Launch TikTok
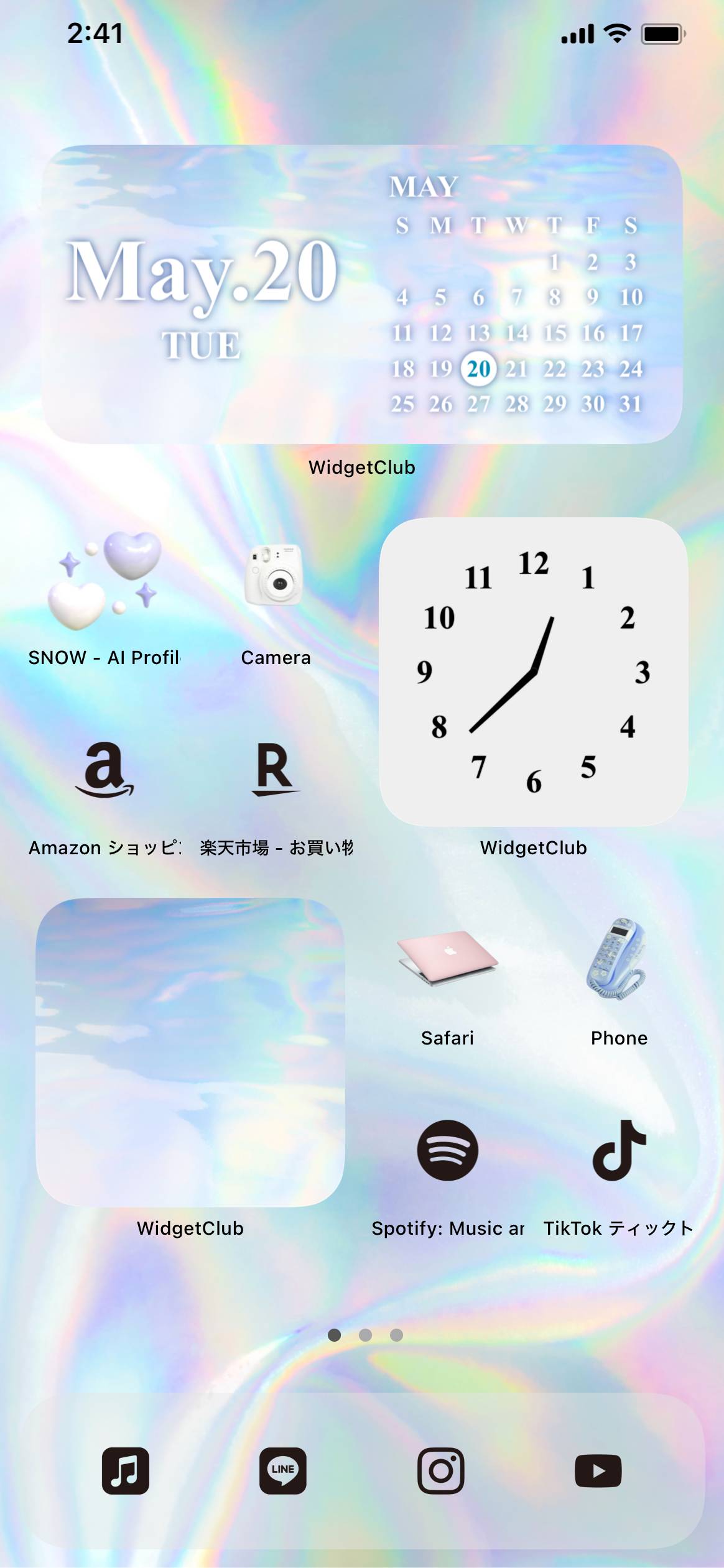The width and height of the screenshot is (724, 1568). pyautogui.click(x=618, y=1150)
